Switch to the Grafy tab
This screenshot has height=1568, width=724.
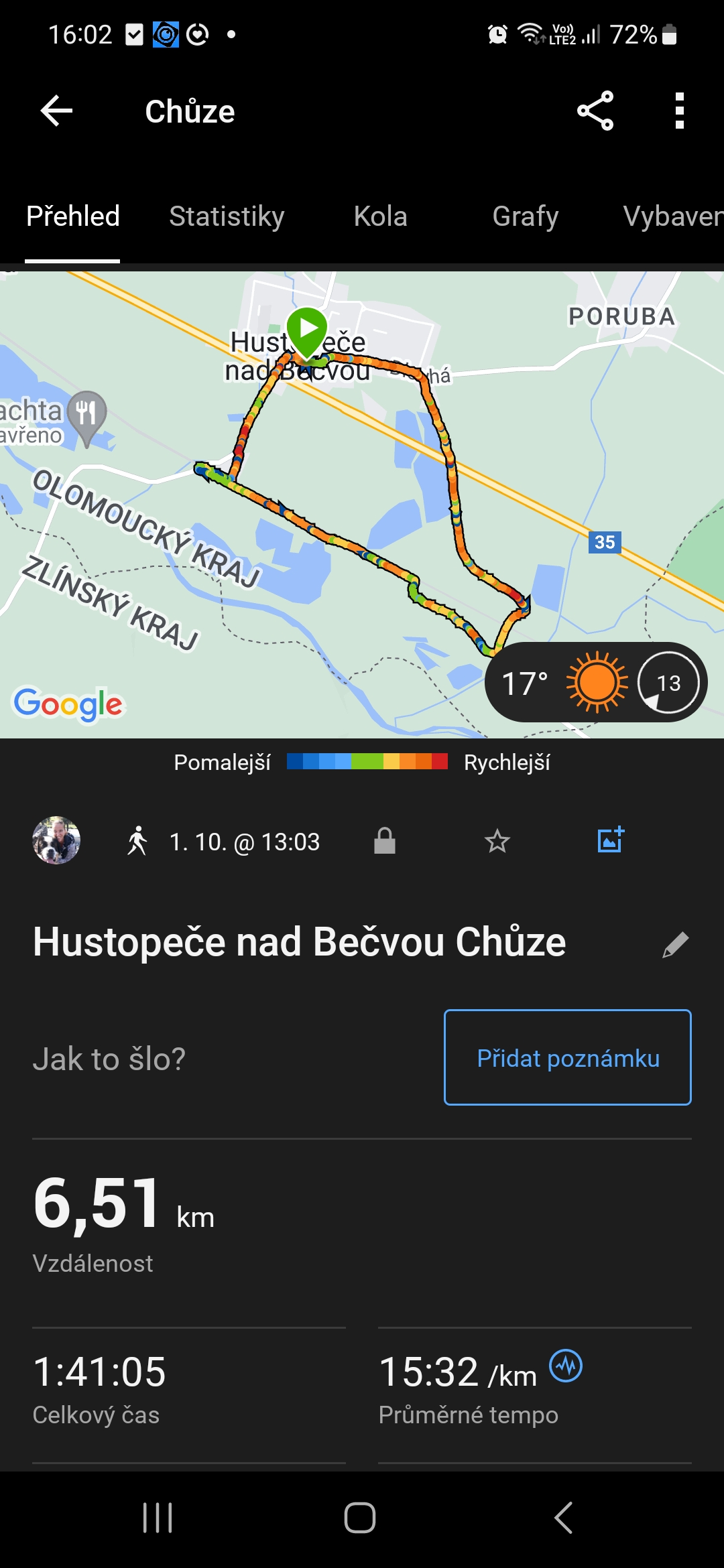(525, 216)
